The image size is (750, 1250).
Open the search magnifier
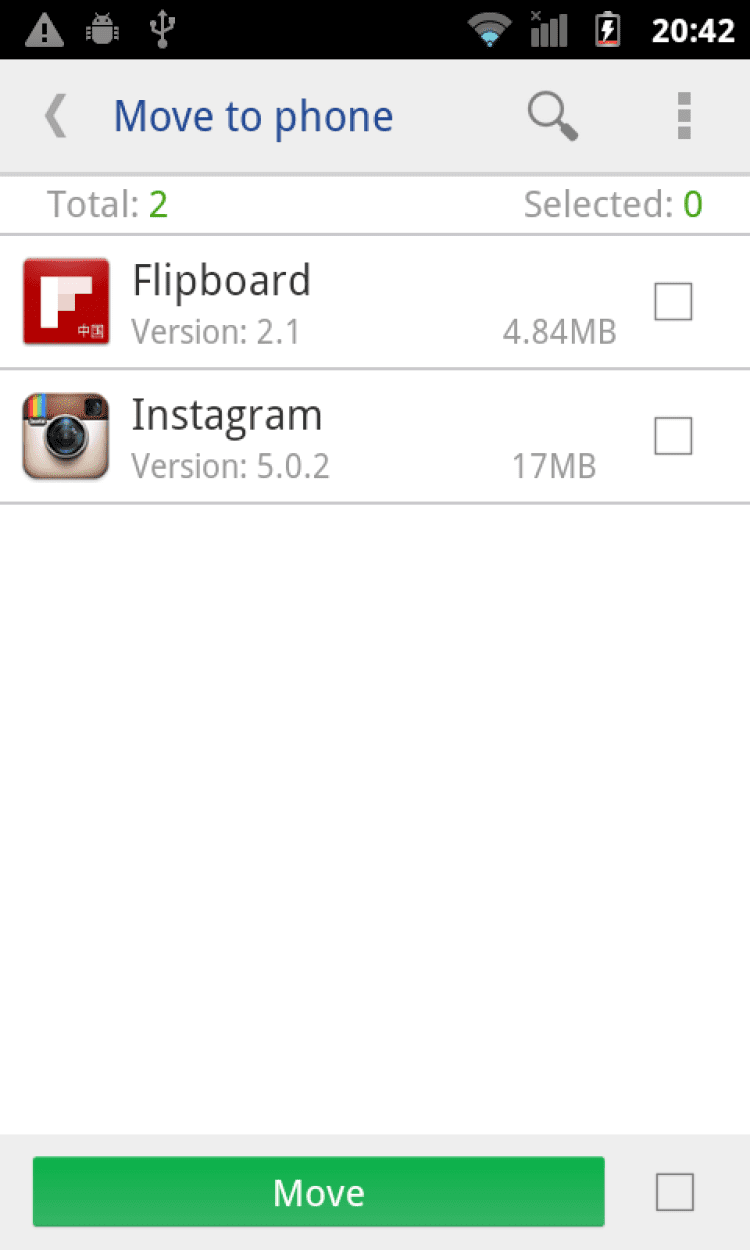click(552, 117)
